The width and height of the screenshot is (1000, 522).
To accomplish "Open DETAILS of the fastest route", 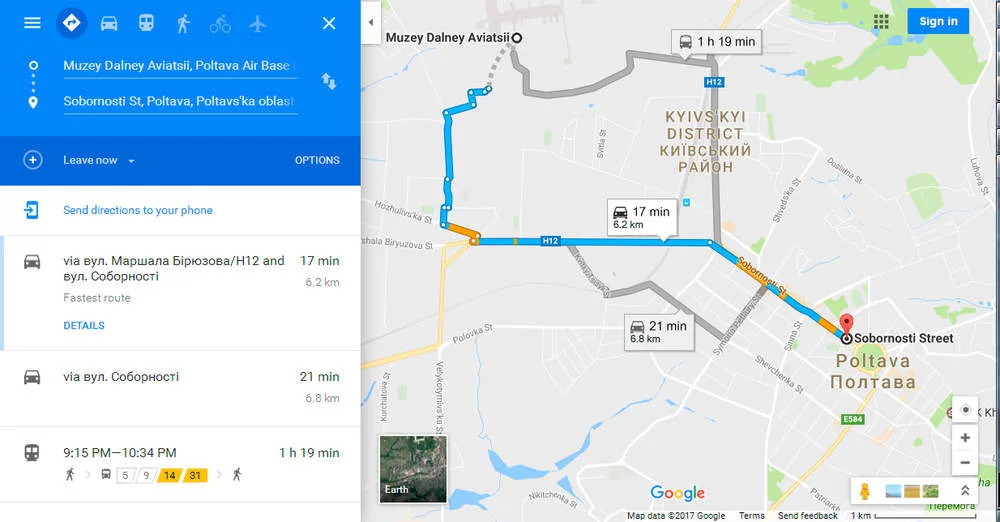I will [84, 325].
